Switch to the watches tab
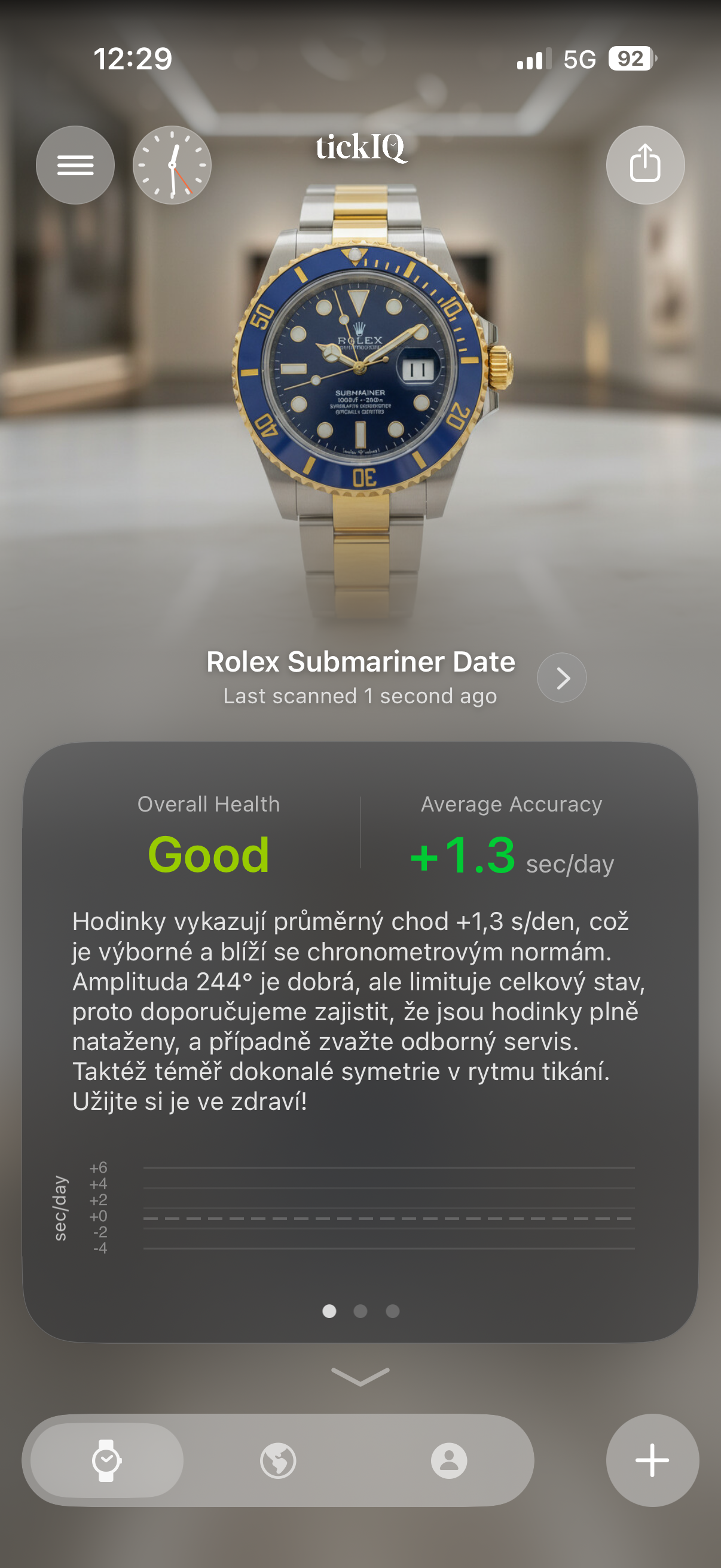This screenshot has height=1568, width=721. (106, 1460)
